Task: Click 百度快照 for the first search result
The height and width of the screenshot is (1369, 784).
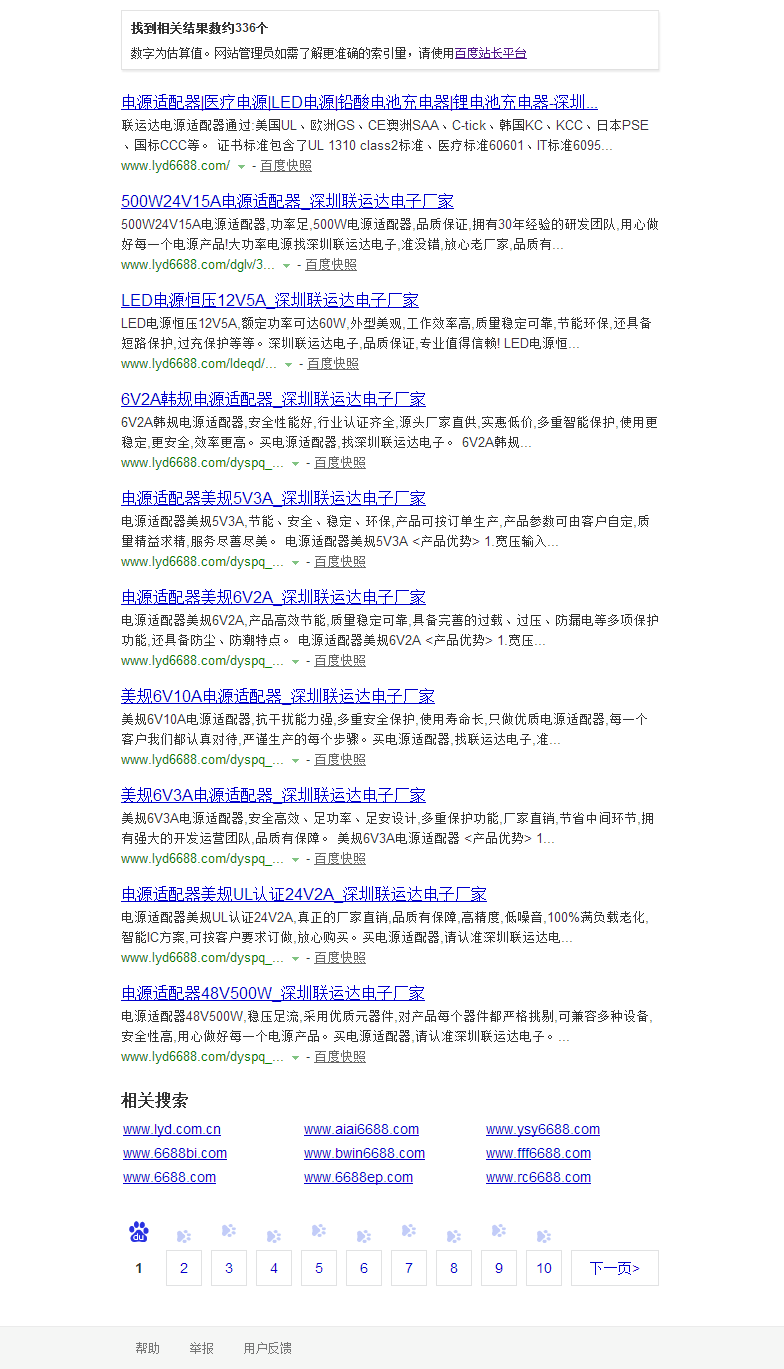Action: coord(285,165)
